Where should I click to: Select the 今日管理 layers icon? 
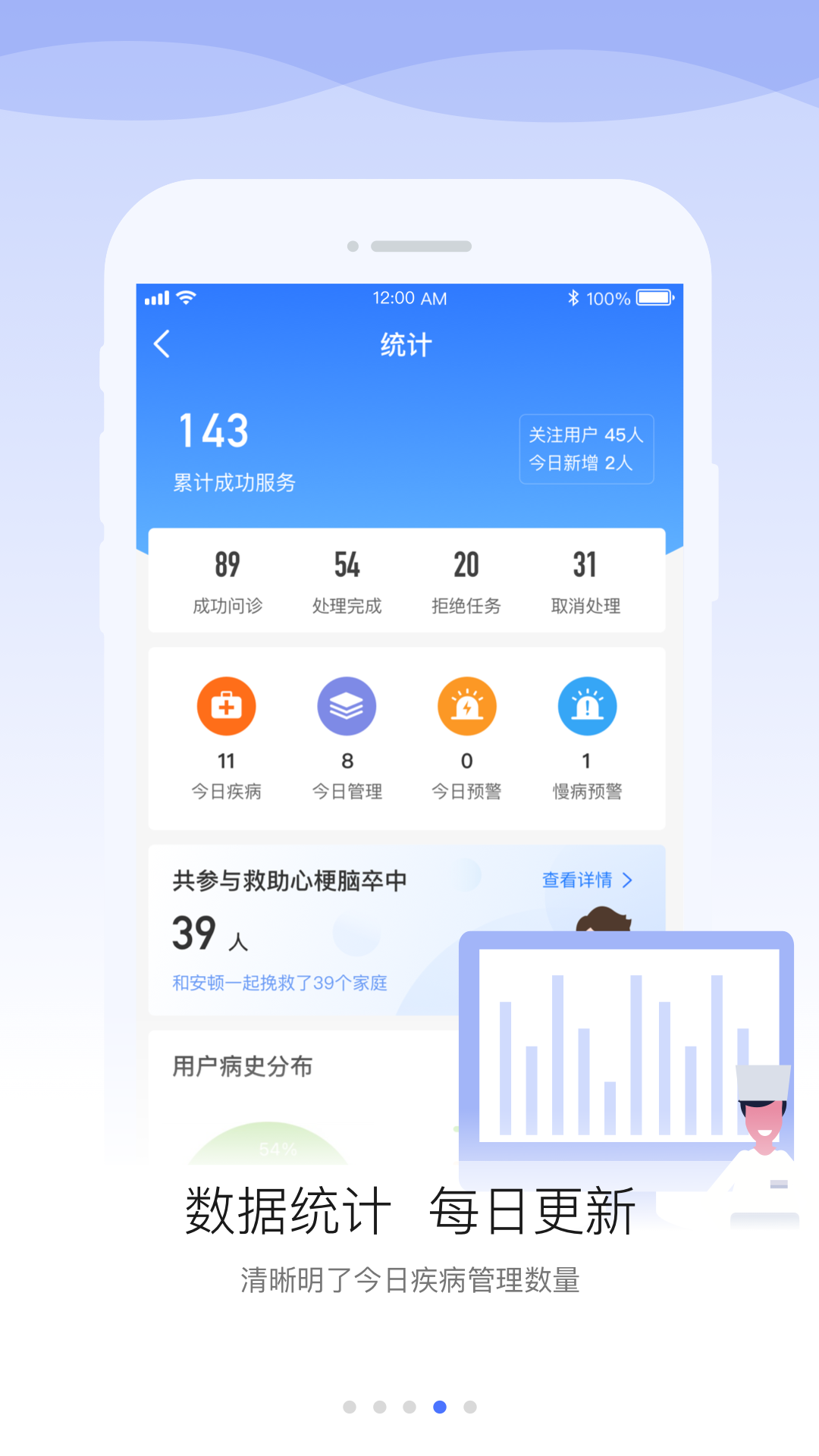tap(347, 705)
